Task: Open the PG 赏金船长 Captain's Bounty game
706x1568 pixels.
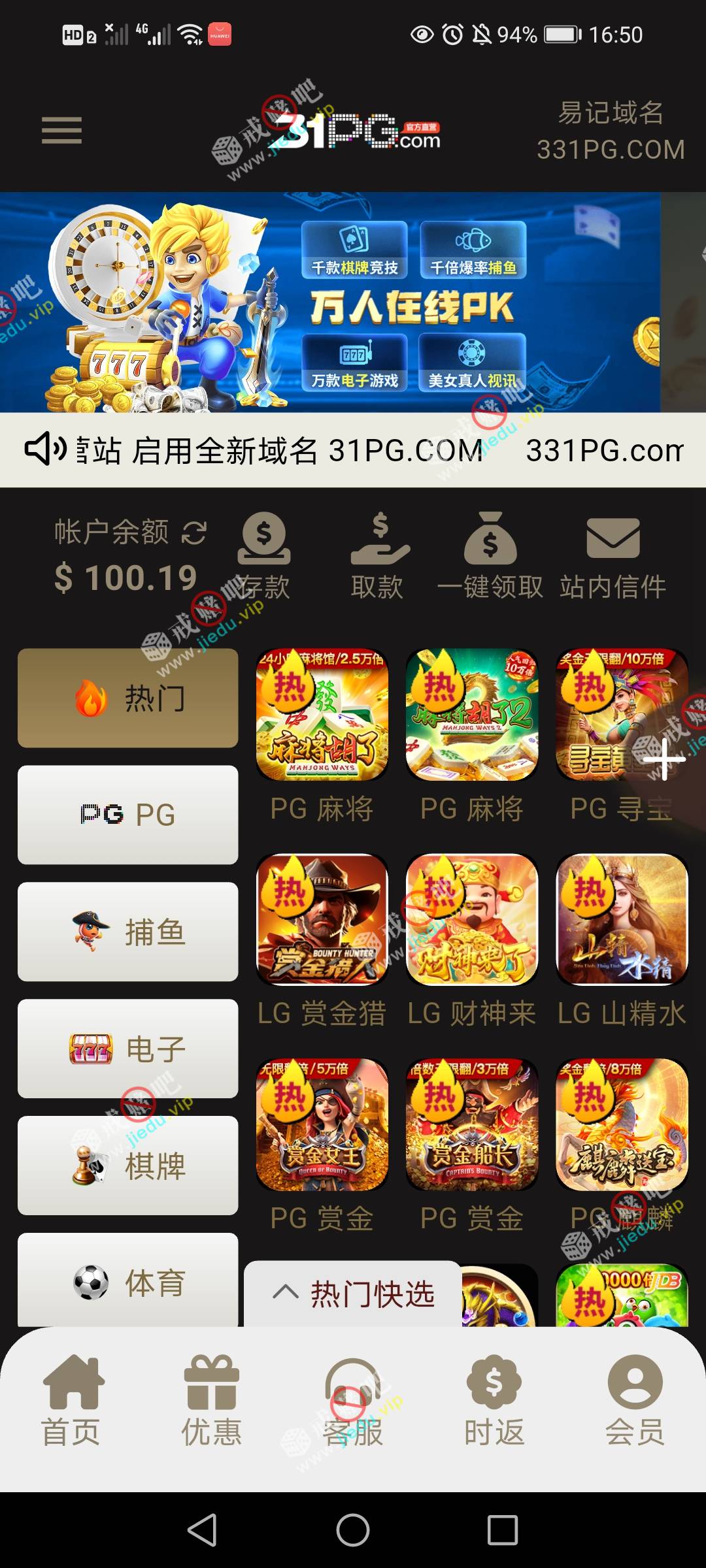Action: [472, 1124]
